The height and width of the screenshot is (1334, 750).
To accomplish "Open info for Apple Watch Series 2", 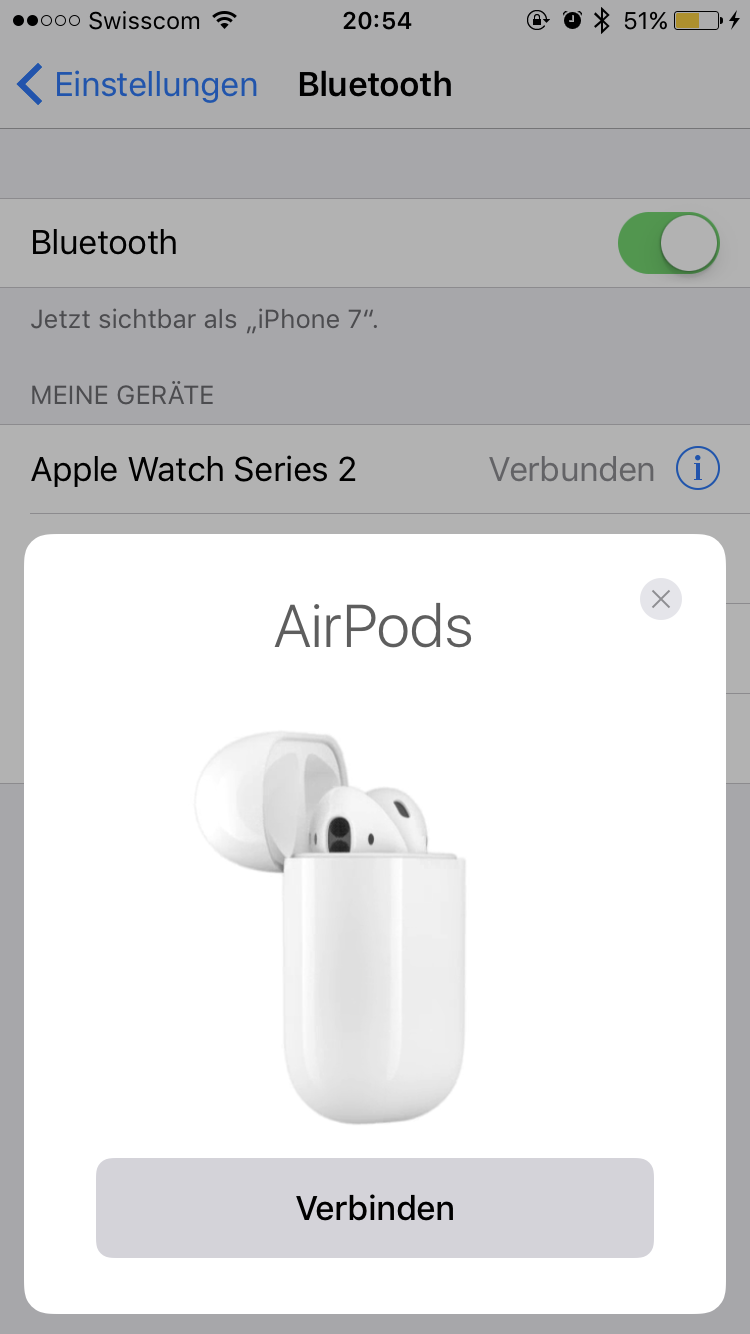I will coord(697,469).
